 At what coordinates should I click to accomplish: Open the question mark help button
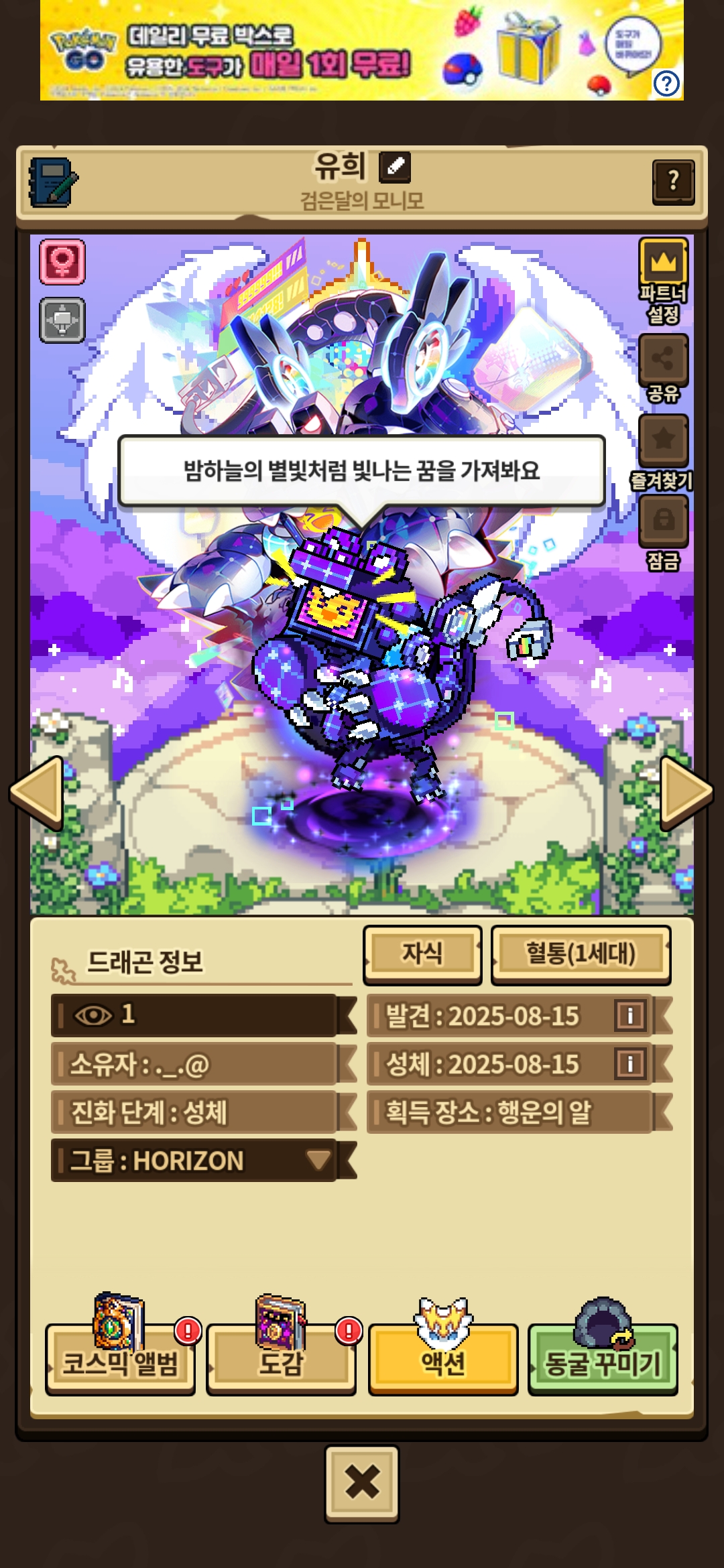673,181
